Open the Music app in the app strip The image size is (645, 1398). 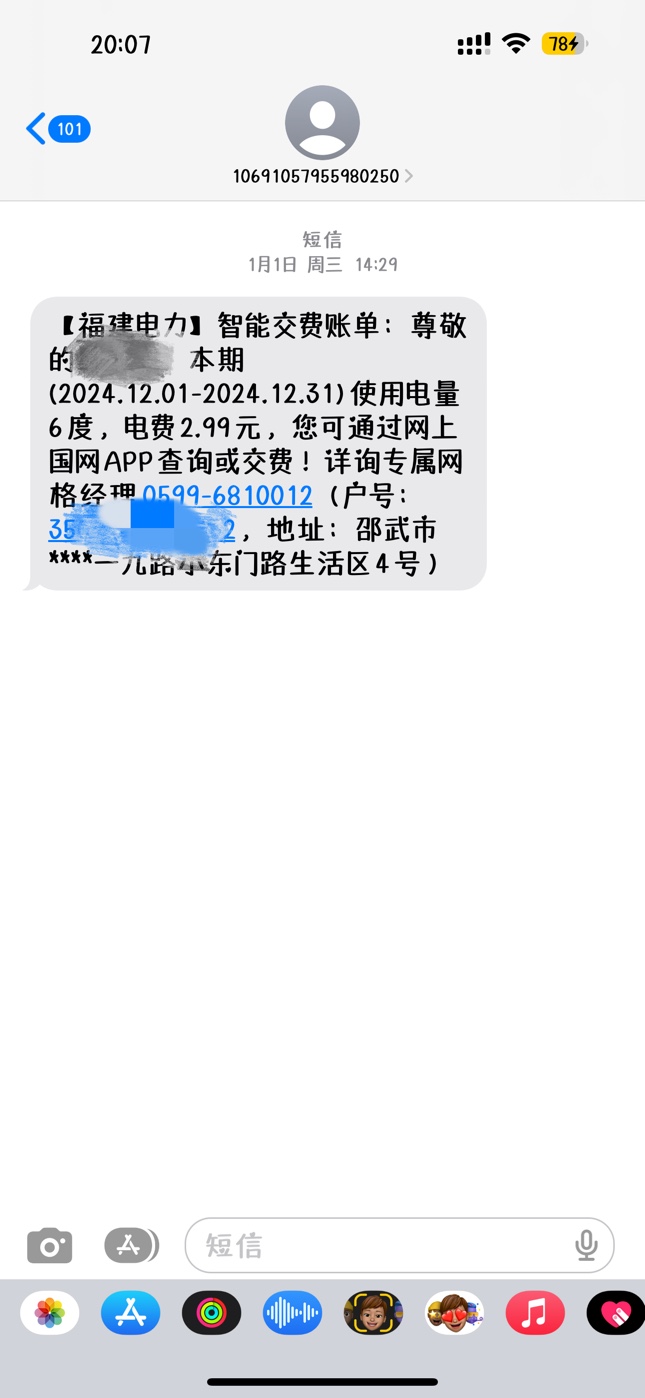535,1313
